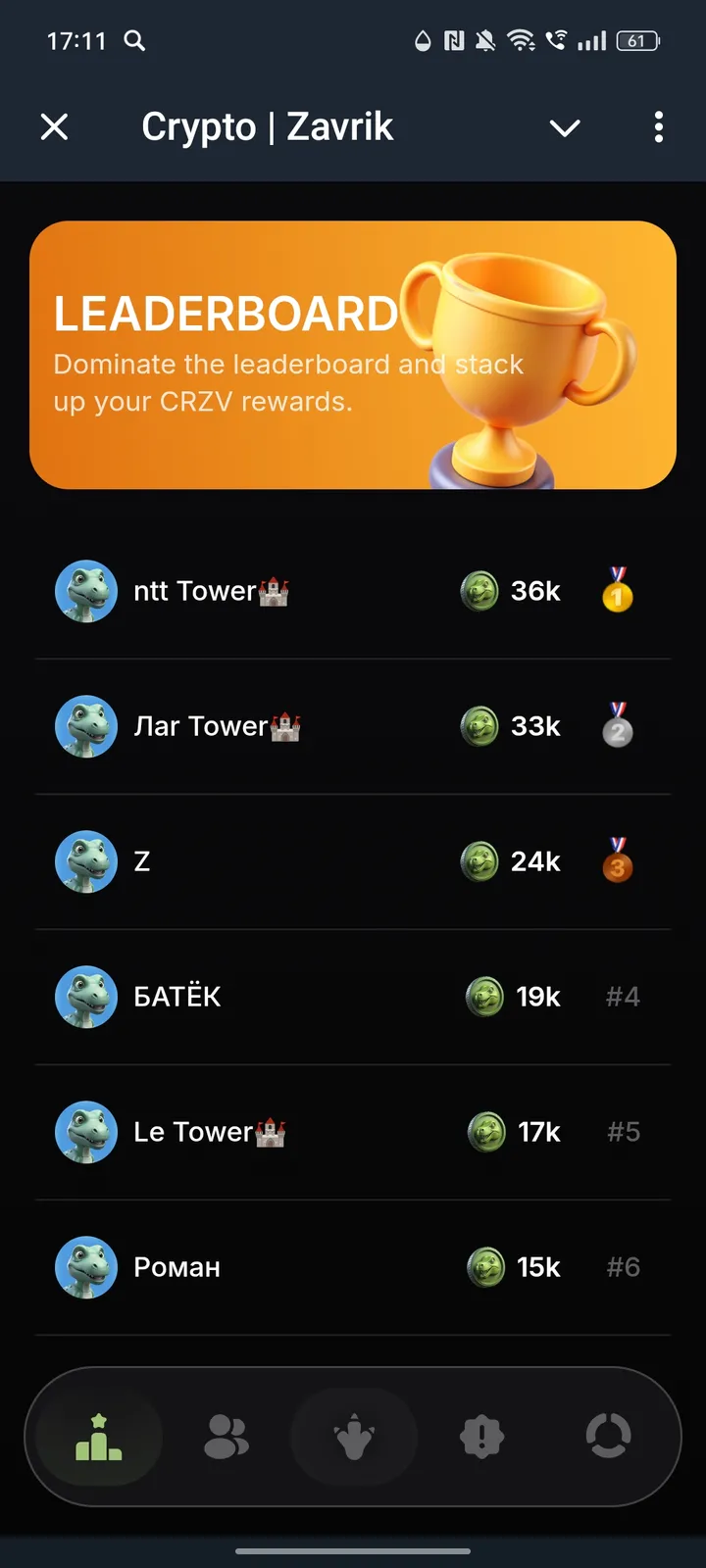
Task: Open ntt Tower's avatar
Action: [x=86, y=591]
